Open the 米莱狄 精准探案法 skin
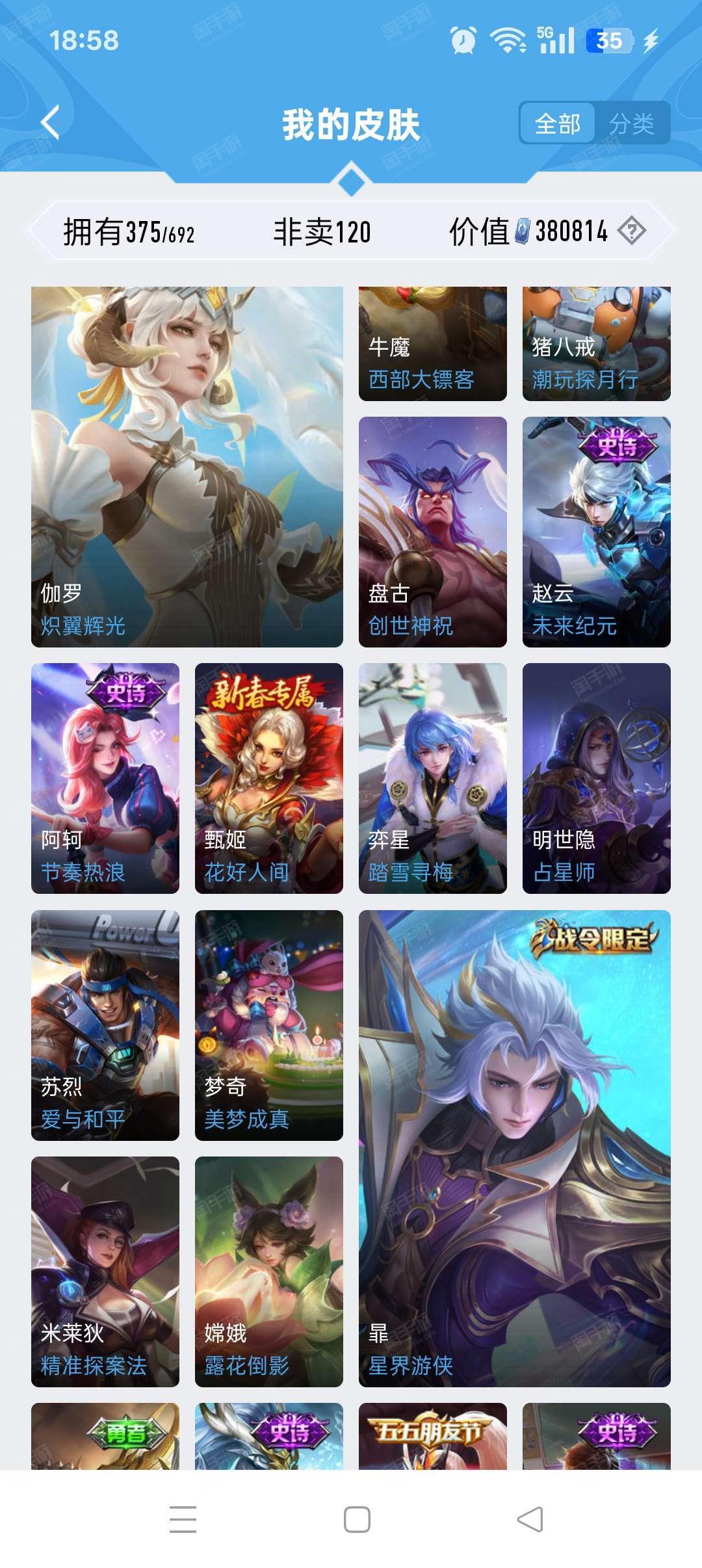702x1568 pixels. click(105, 1272)
